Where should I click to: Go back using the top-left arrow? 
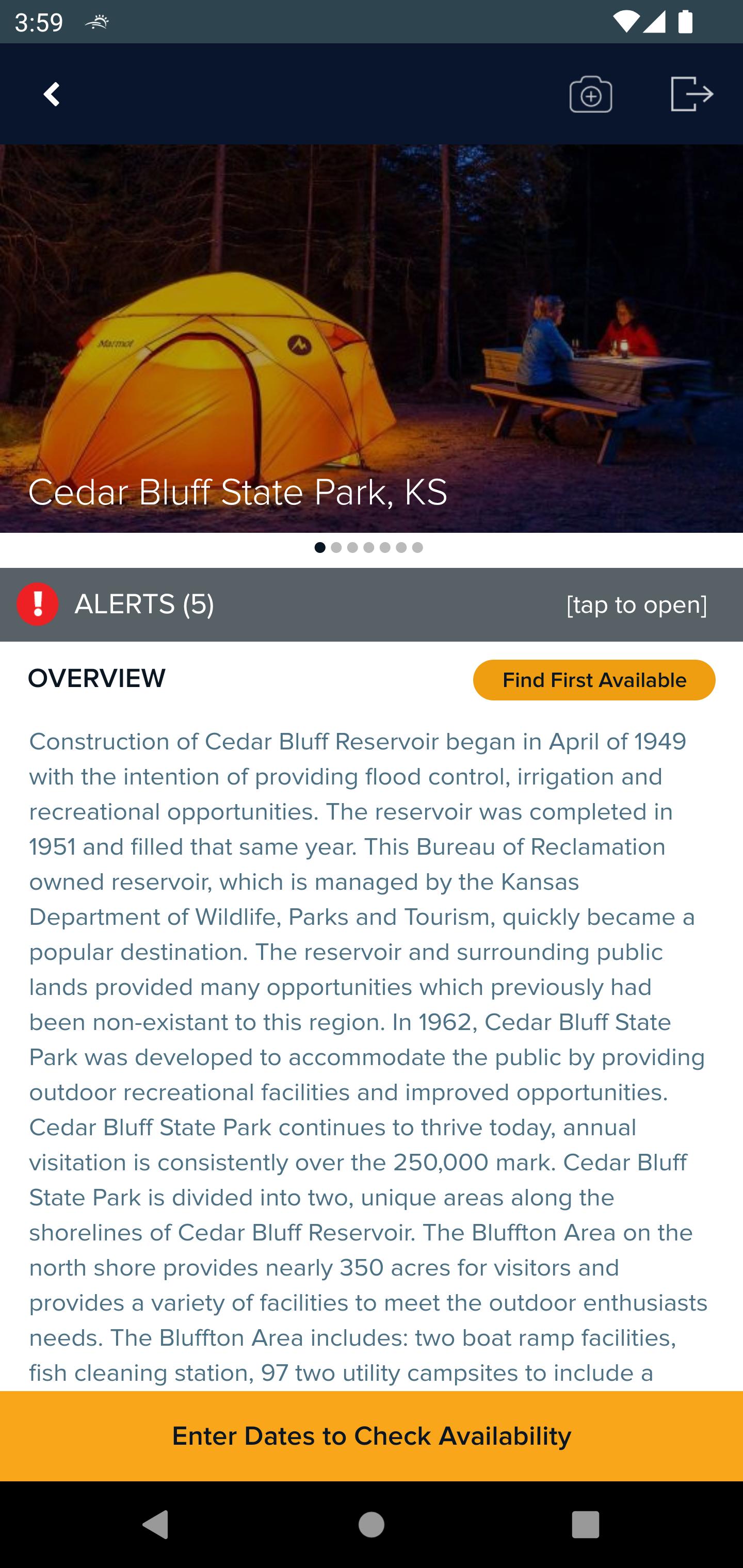pos(52,94)
